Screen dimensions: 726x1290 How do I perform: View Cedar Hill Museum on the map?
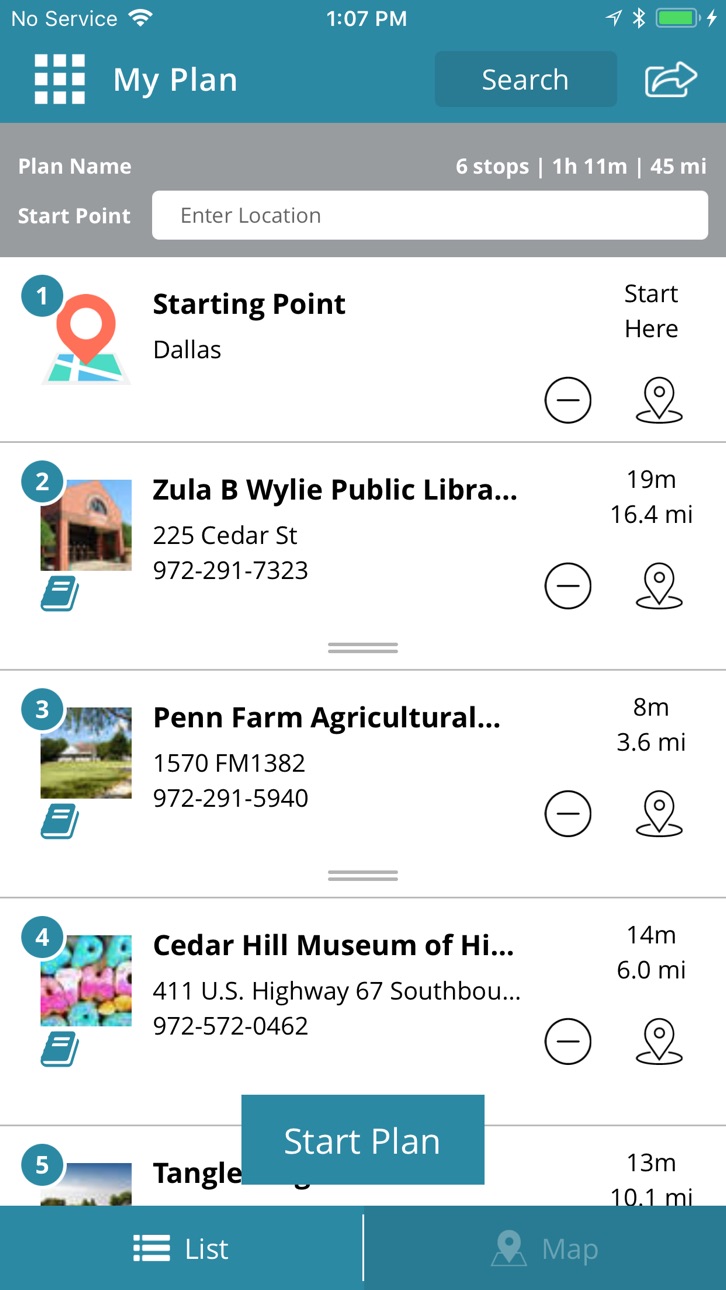[659, 1042]
